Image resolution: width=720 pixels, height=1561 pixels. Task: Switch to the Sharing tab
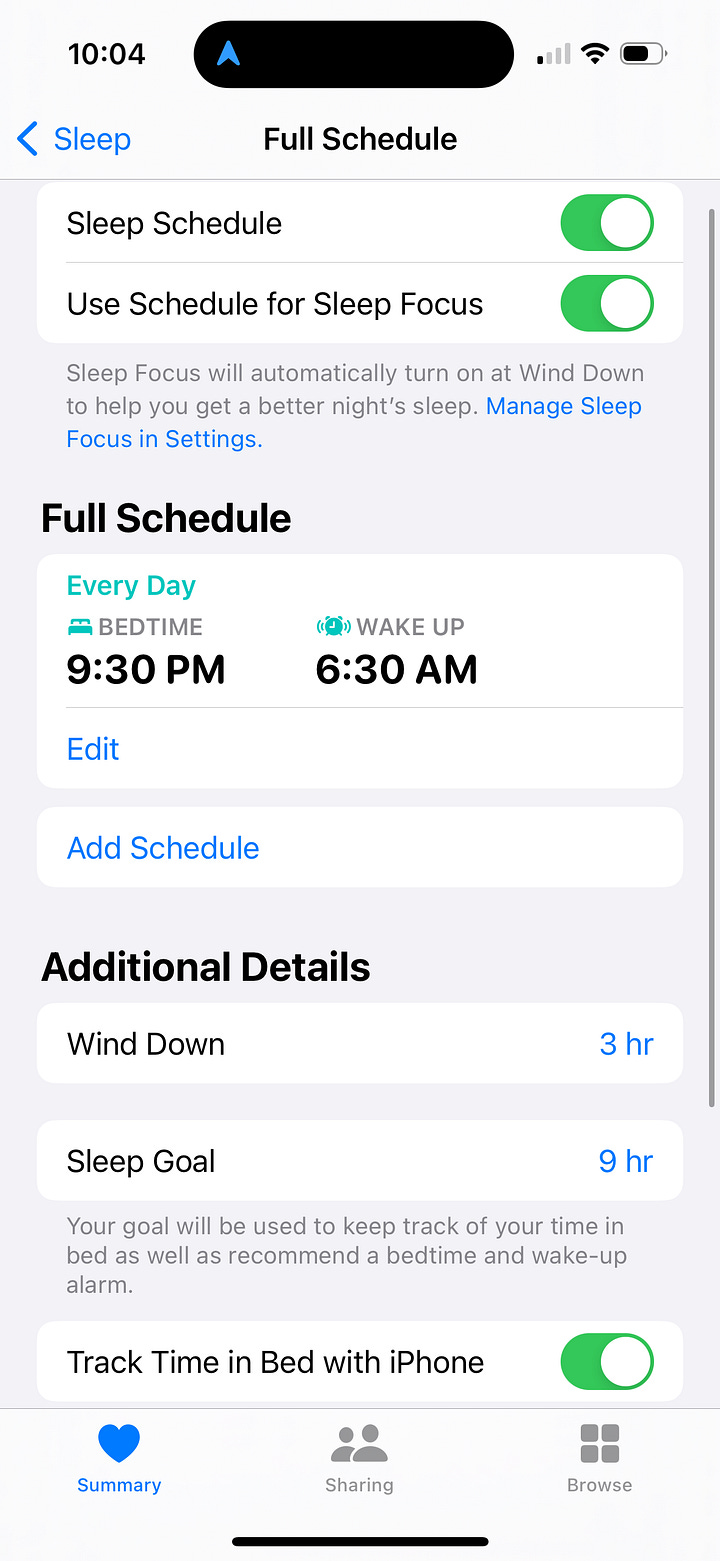coord(359,1459)
